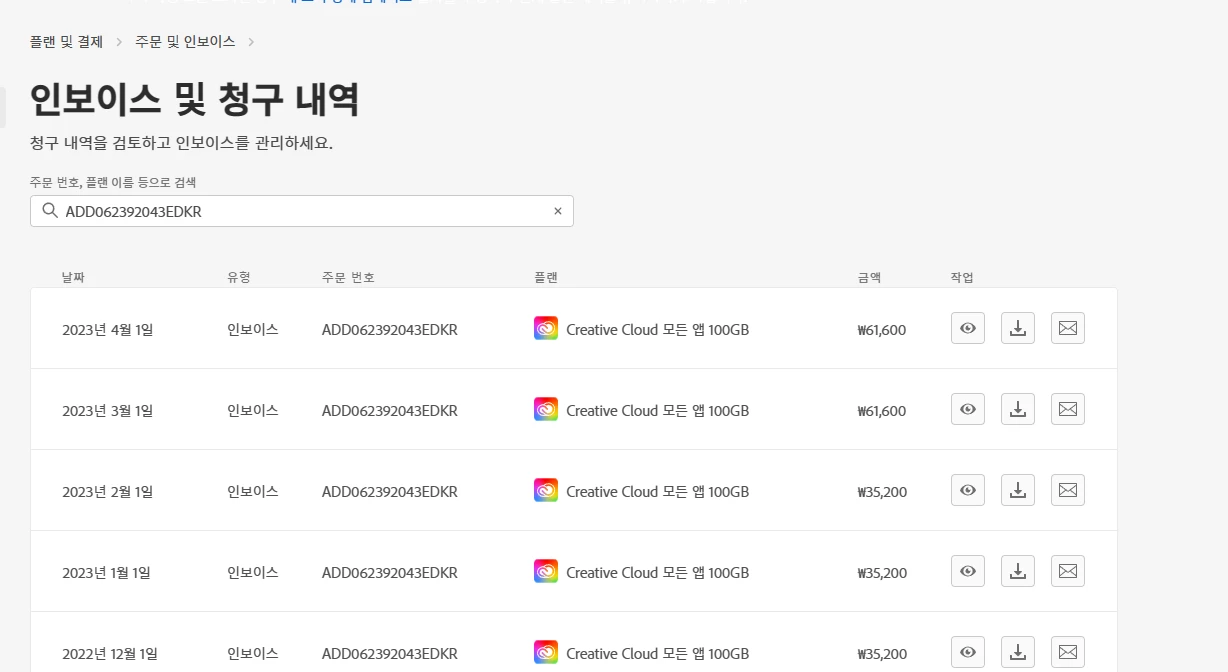Email the 2023년 4월 1일 invoice
The width and height of the screenshot is (1228, 672).
(x=1068, y=328)
